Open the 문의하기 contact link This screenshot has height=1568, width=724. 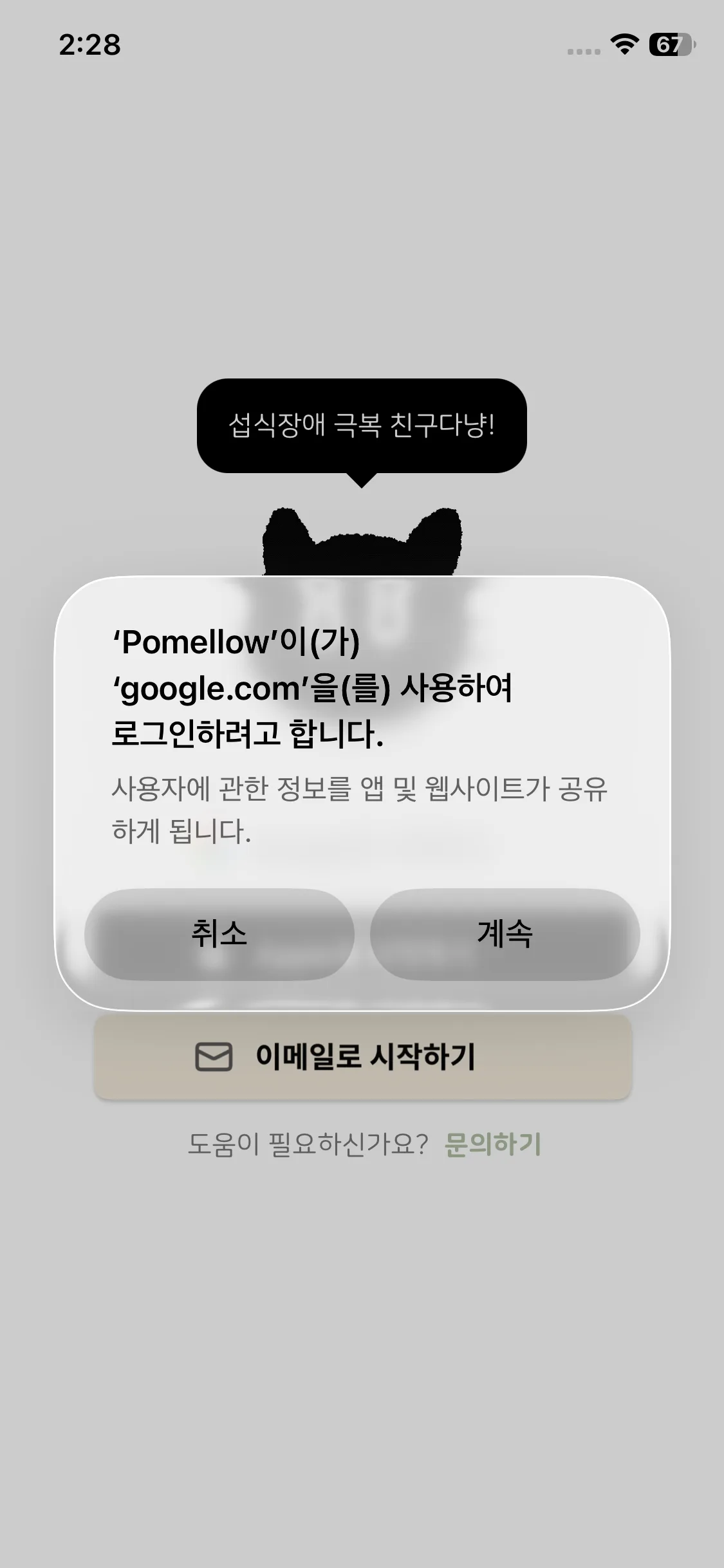[492, 1144]
